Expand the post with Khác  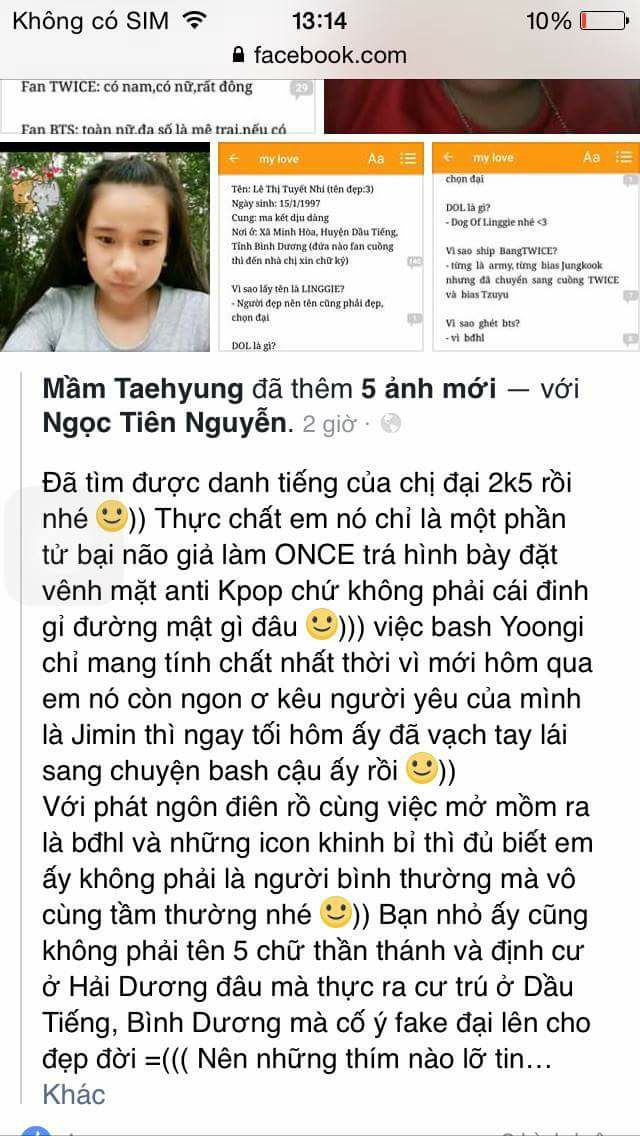click(x=73, y=1093)
